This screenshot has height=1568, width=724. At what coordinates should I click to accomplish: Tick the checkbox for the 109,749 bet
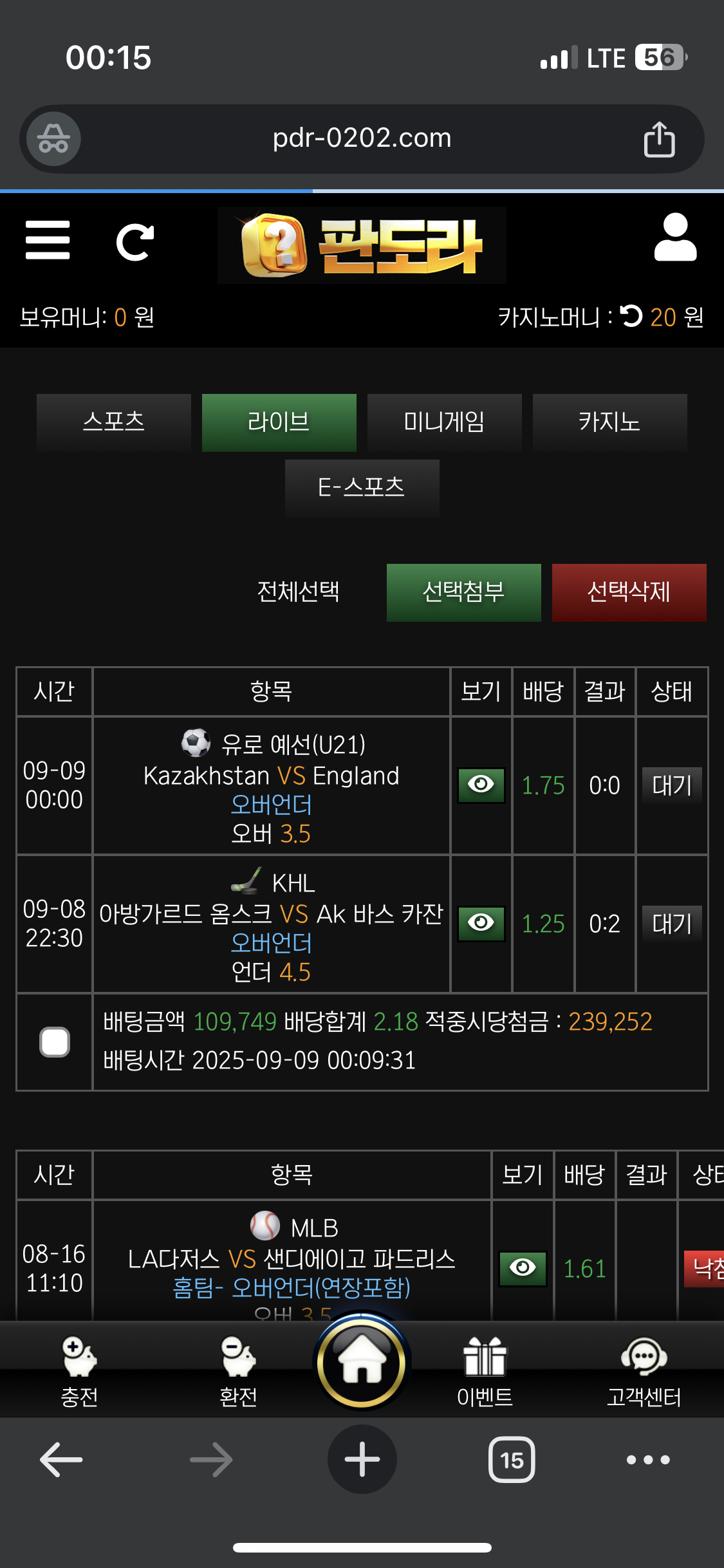coord(55,1042)
